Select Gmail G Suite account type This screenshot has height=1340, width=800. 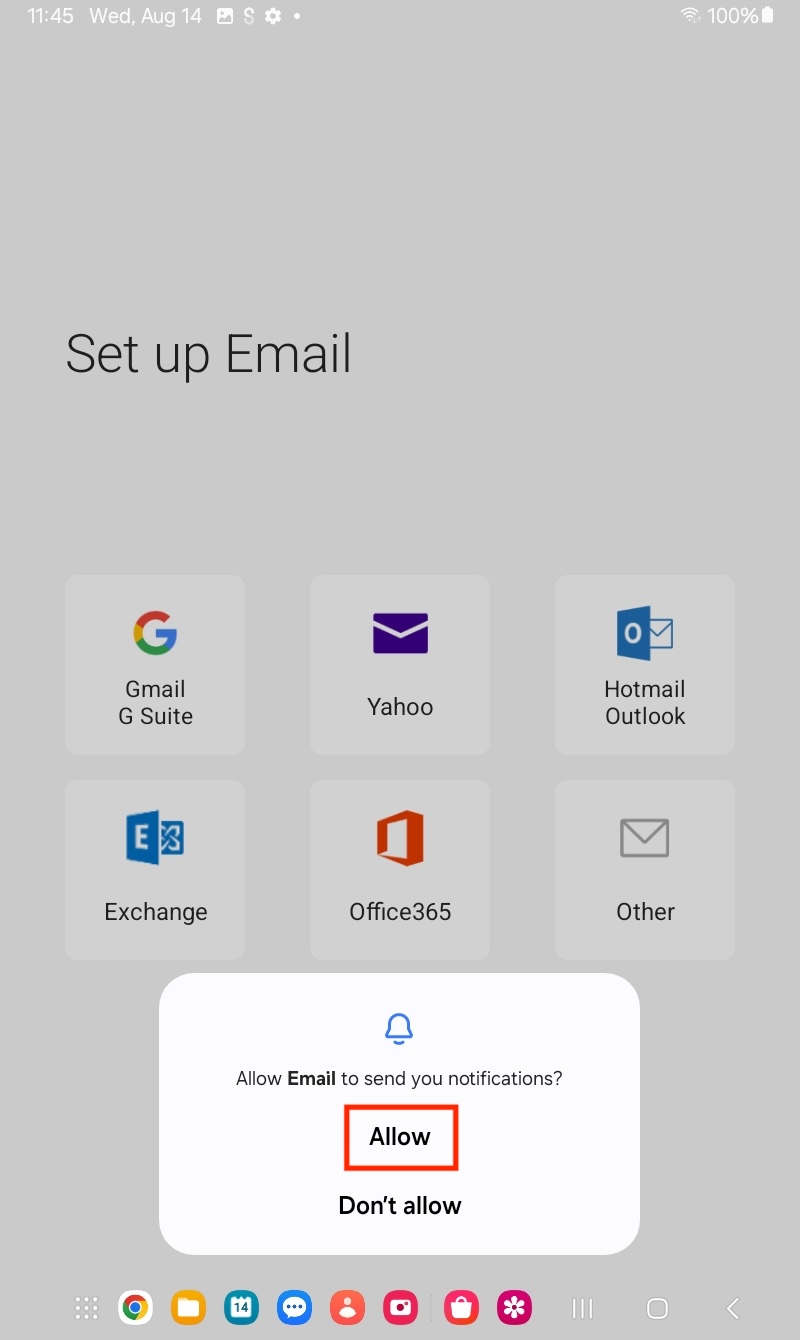(155, 665)
